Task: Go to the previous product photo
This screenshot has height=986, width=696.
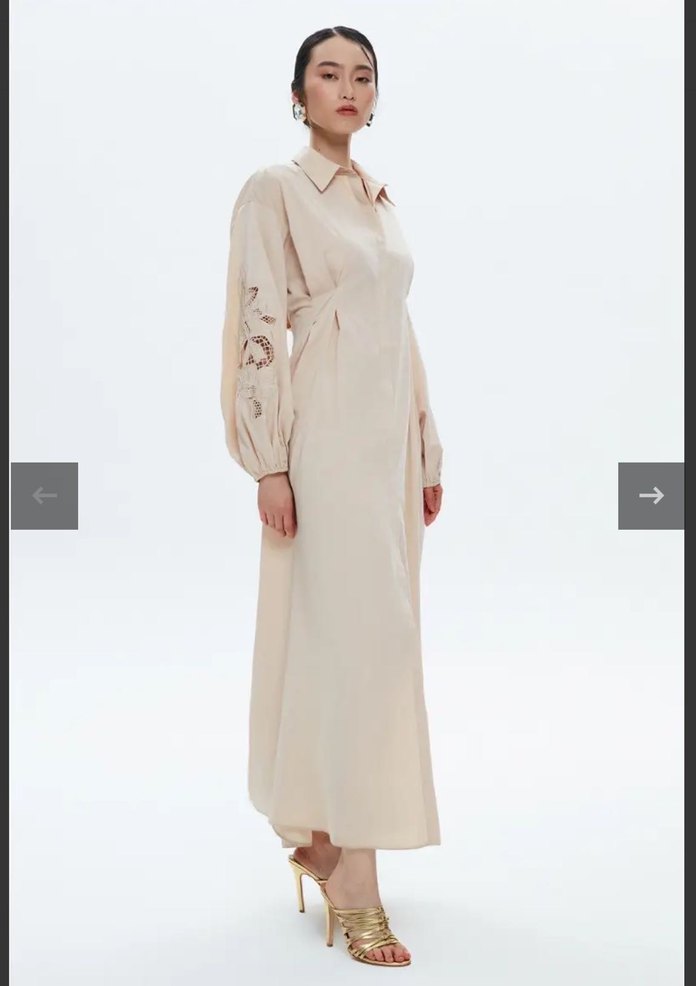Action: point(44,496)
